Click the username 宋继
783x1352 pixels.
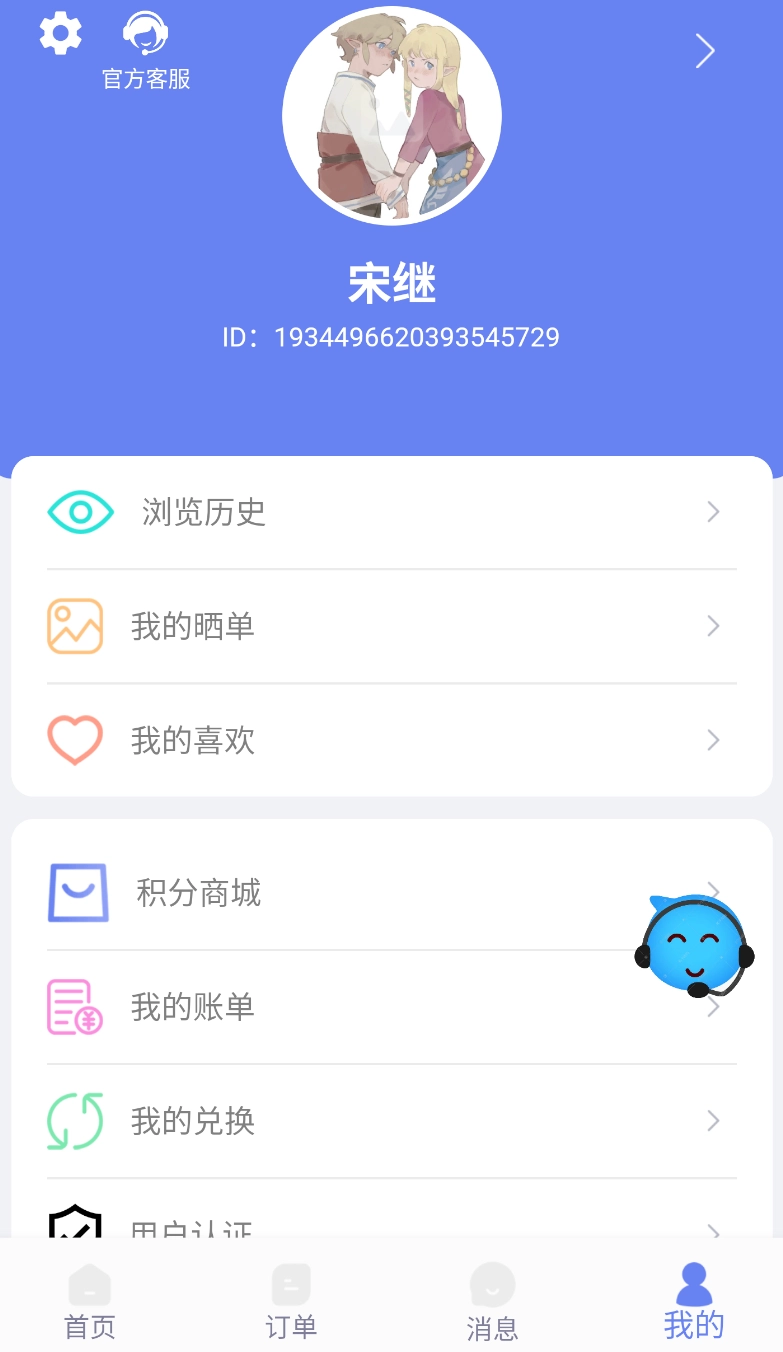[x=391, y=284]
